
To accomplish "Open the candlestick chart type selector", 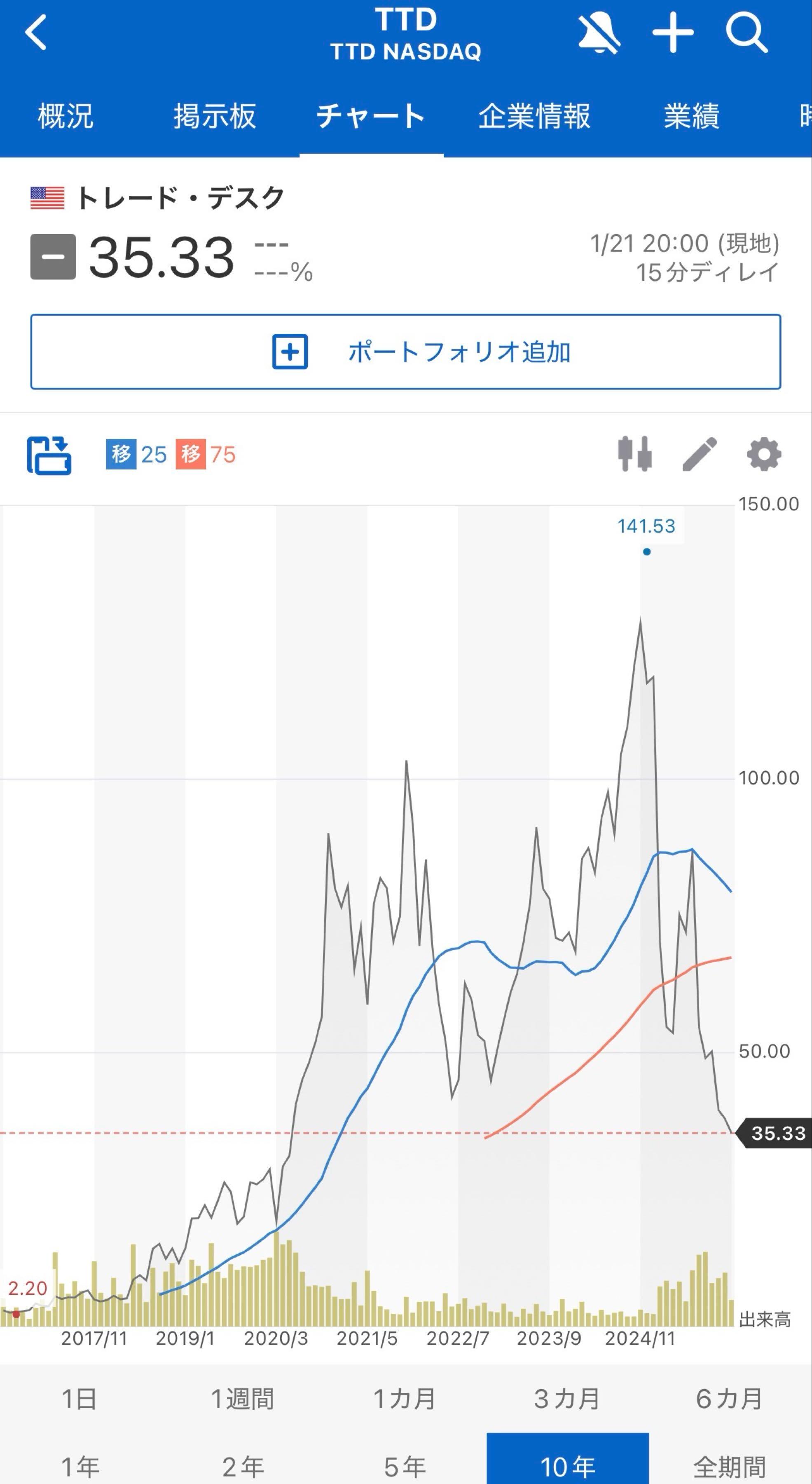I will point(636,455).
